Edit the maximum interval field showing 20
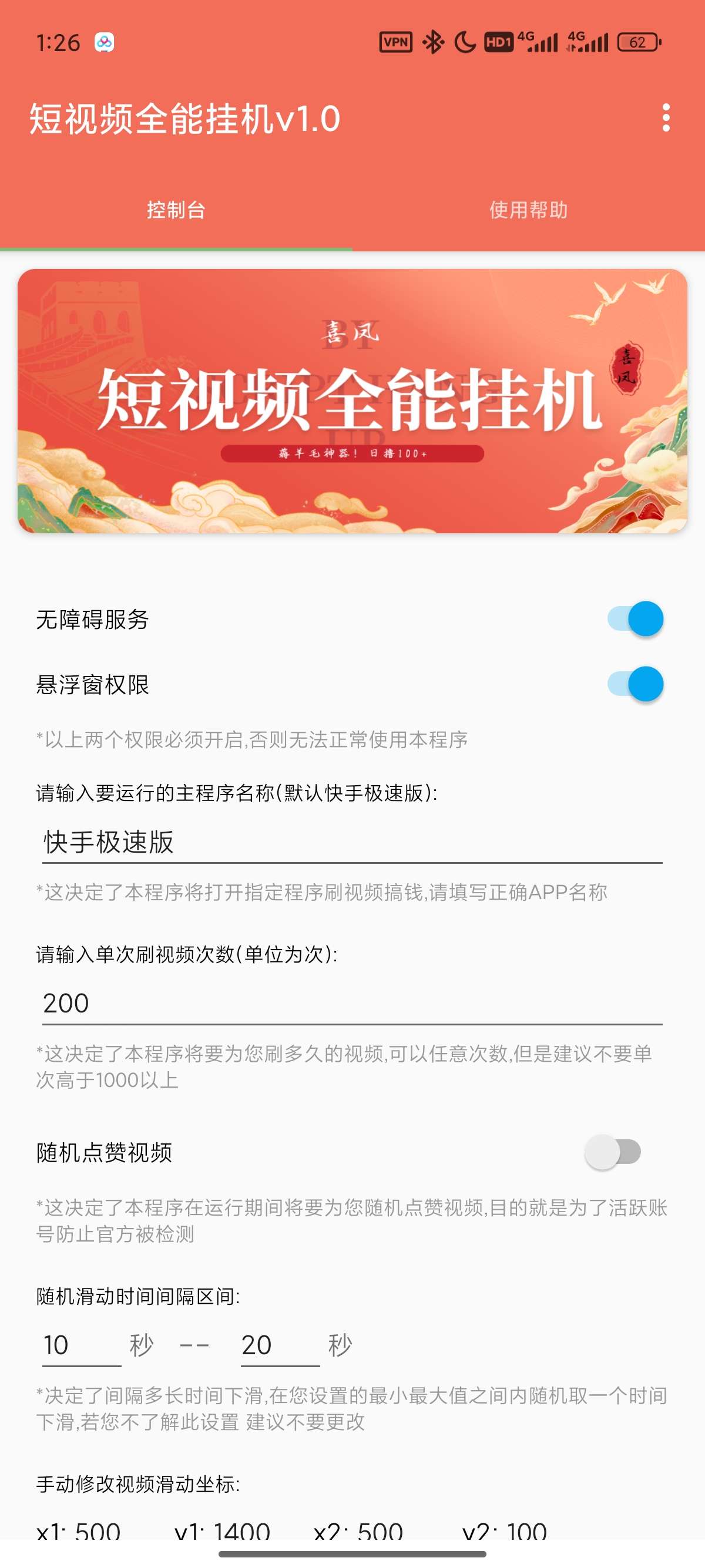The image size is (705, 1568). pyautogui.click(x=280, y=1345)
